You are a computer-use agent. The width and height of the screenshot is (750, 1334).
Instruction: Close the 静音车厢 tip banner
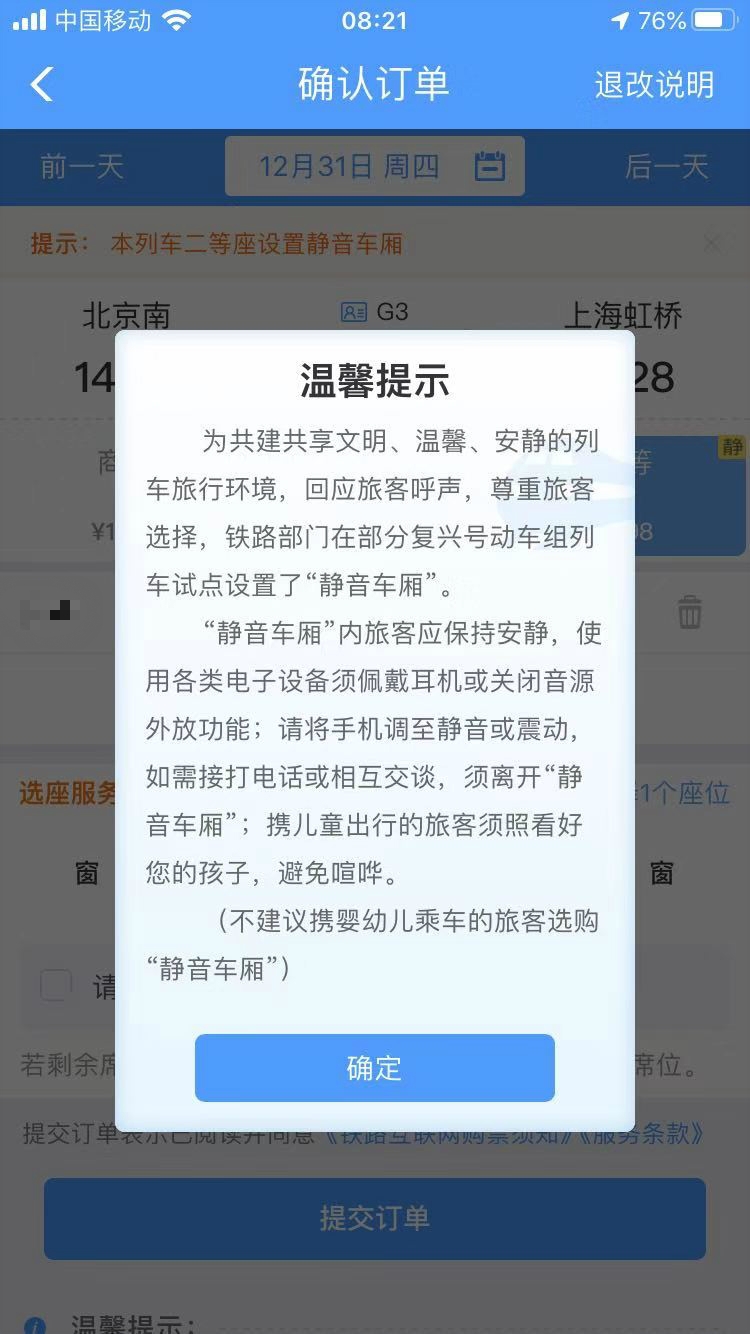coord(712,243)
